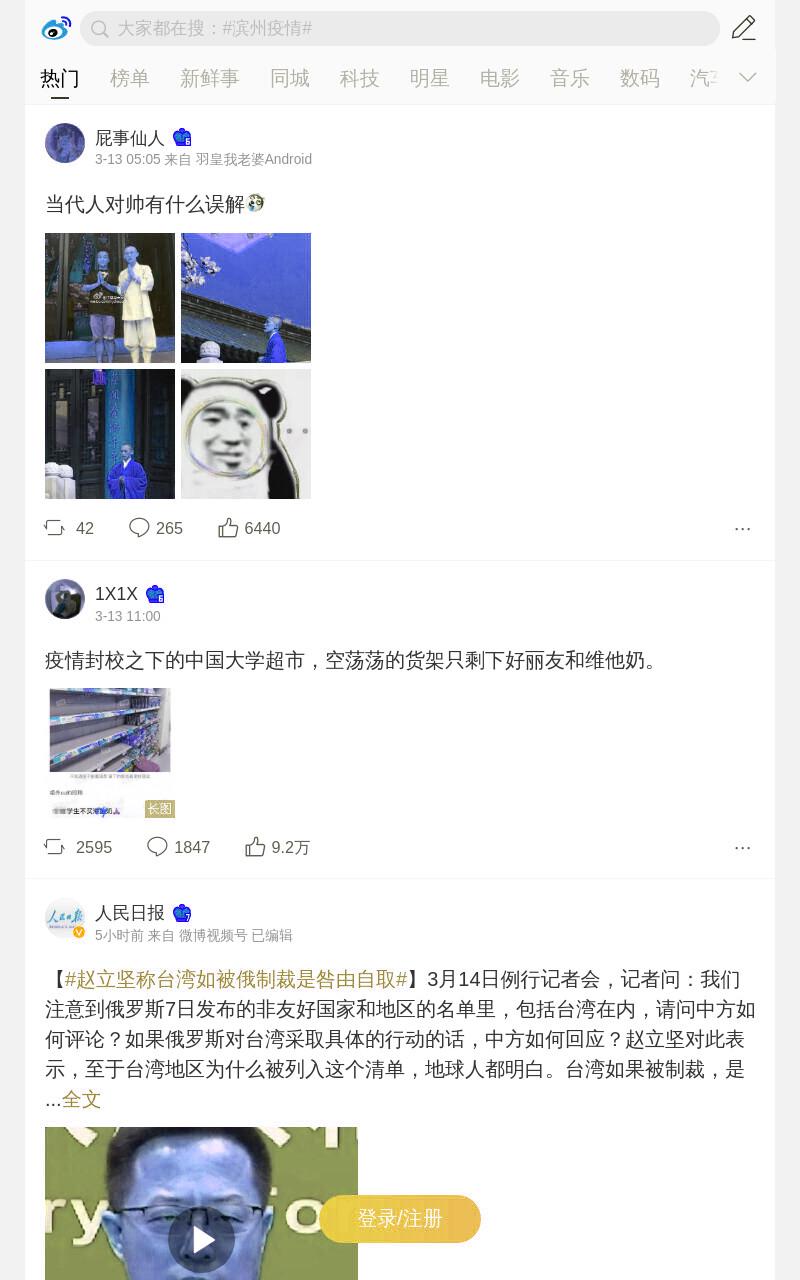Image resolution: width=800 pixels, height=1280 pixels.
Task: Expand the channel list chevron
Action: tap(748, 78)
